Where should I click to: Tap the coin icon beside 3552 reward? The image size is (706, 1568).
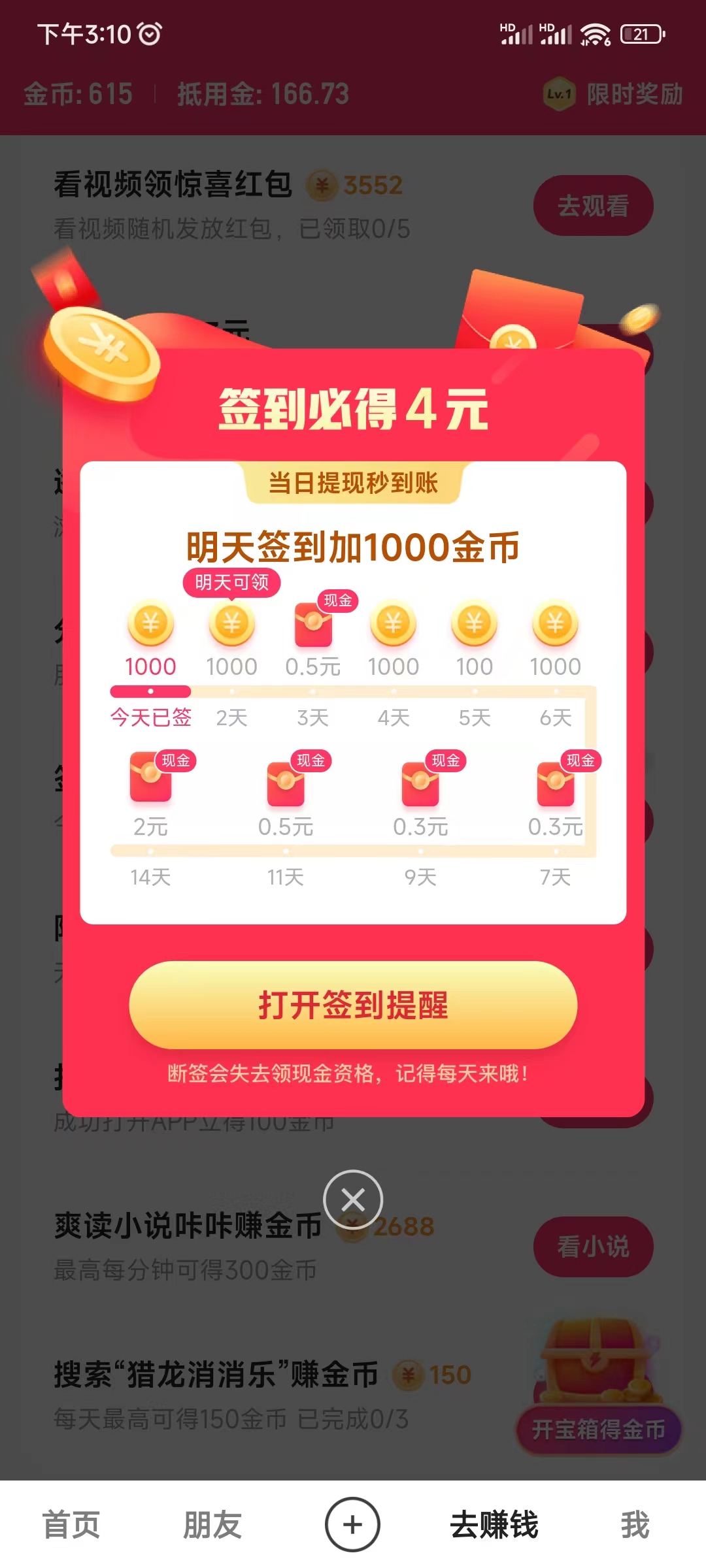tap(321, 185)
